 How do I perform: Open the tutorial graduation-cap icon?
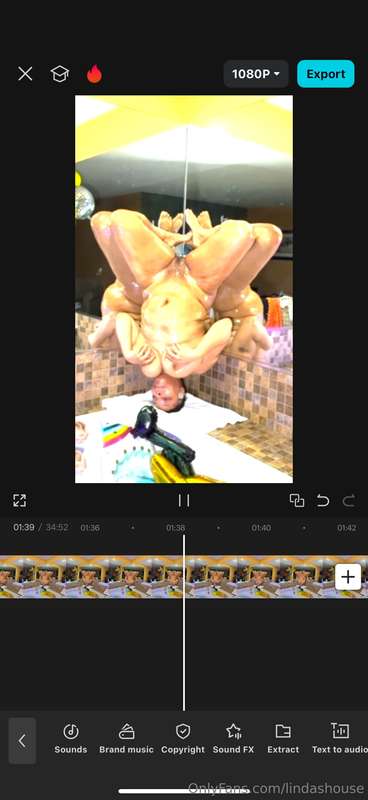tap(60, 74)
